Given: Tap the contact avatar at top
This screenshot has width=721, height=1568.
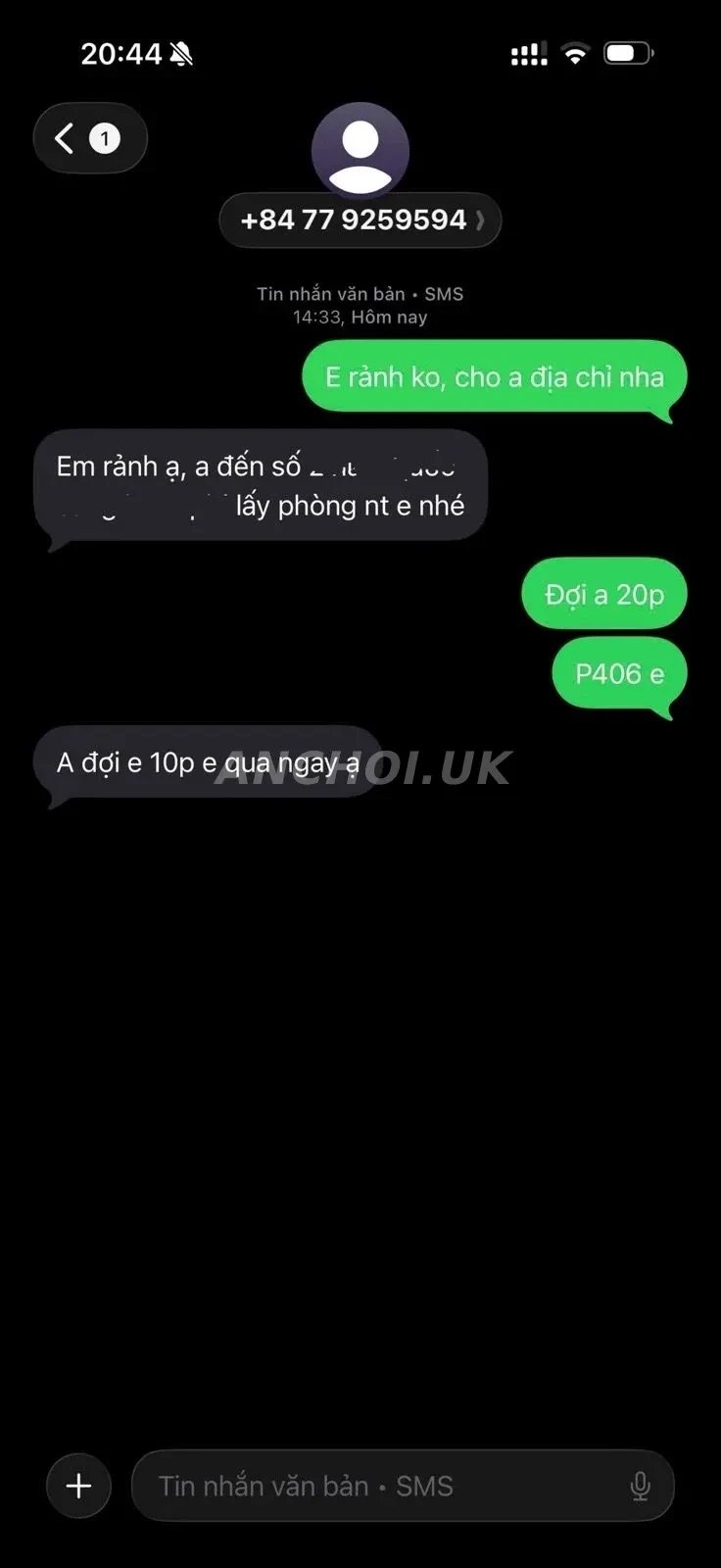Looking at the screenshot, I should click(360, 150).
